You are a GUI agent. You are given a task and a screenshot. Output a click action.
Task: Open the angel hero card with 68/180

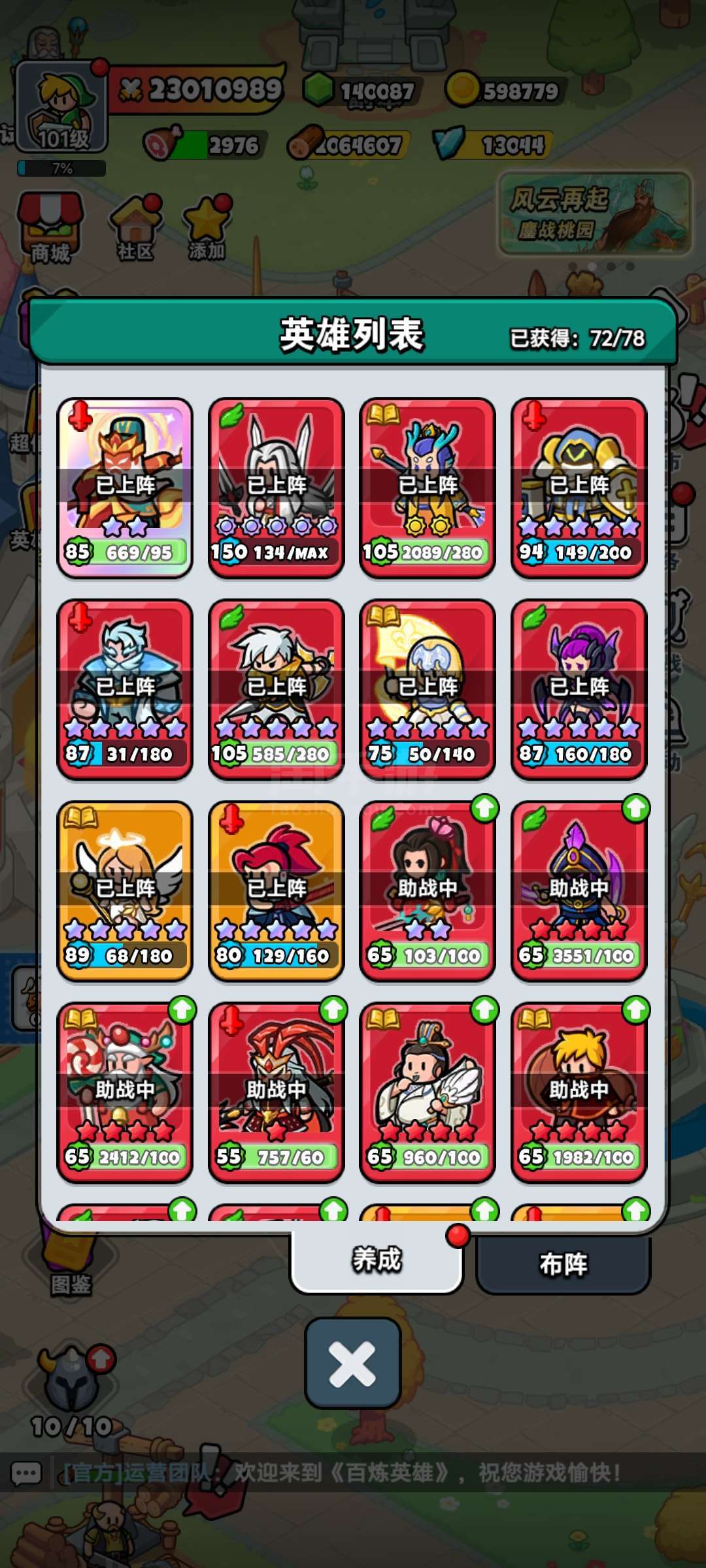coord(125,890)
